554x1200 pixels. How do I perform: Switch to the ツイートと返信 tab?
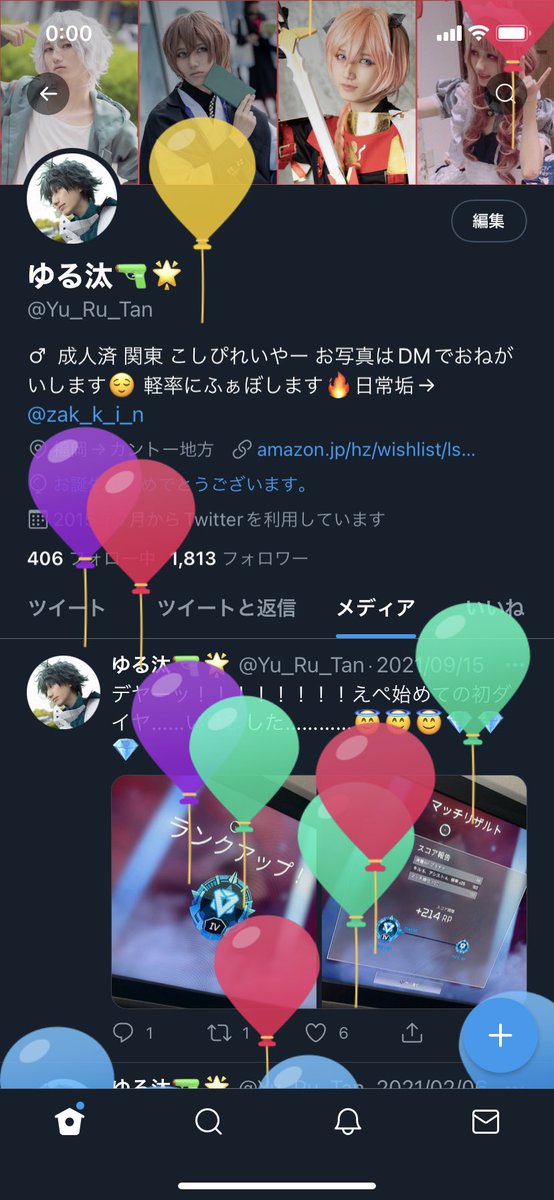tap(226, 608)
